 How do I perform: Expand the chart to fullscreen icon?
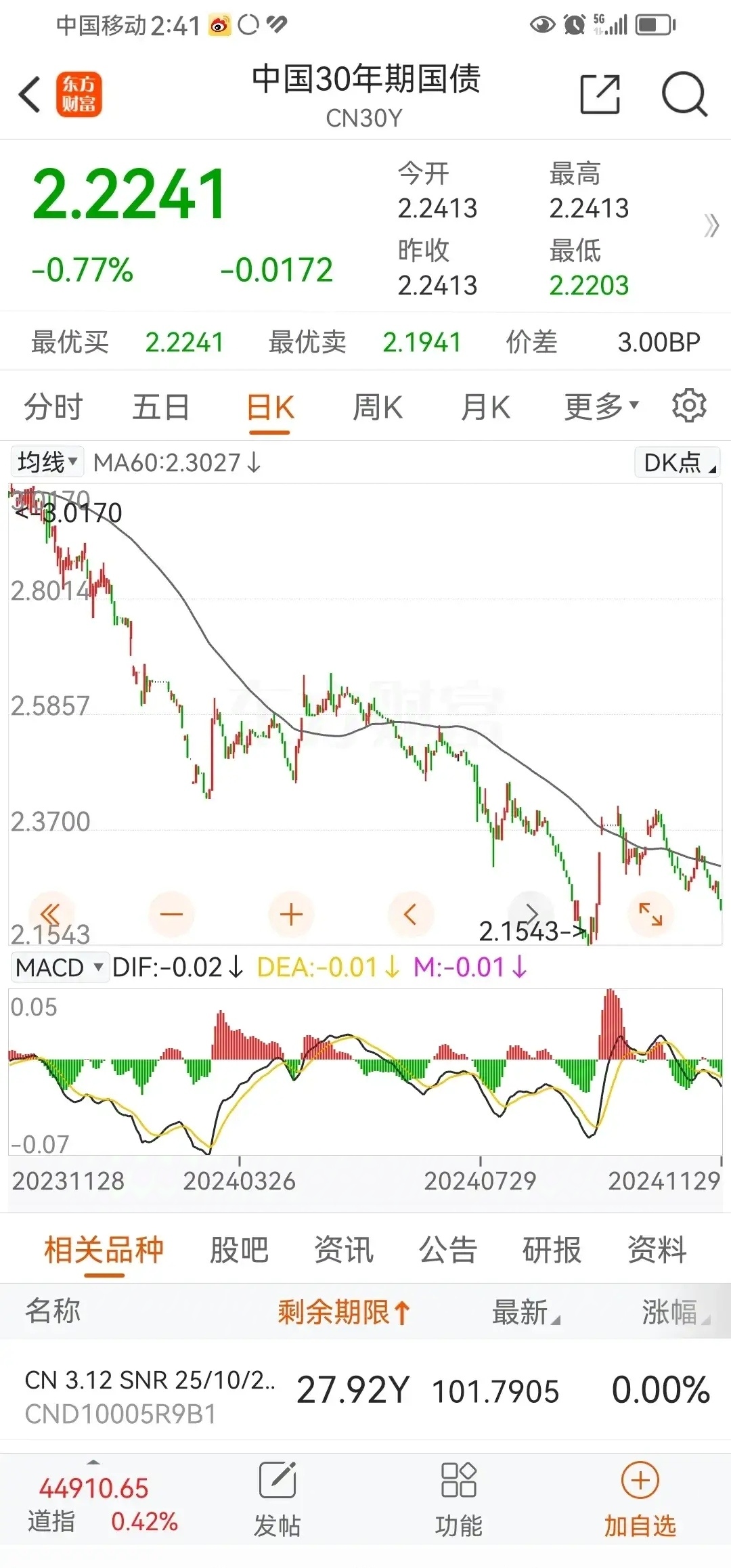[x=650, y=913]
